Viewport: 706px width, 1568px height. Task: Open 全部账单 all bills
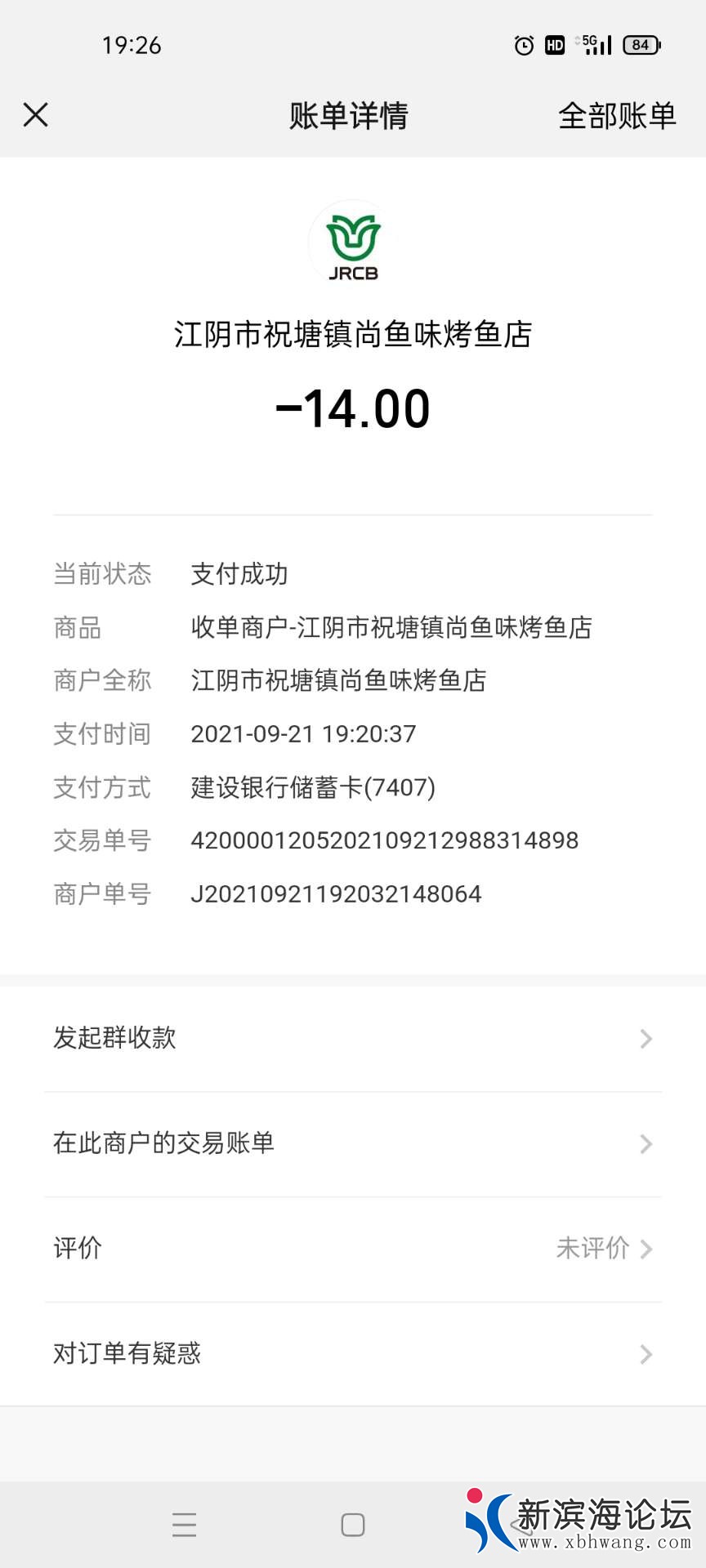coord(617,116)
